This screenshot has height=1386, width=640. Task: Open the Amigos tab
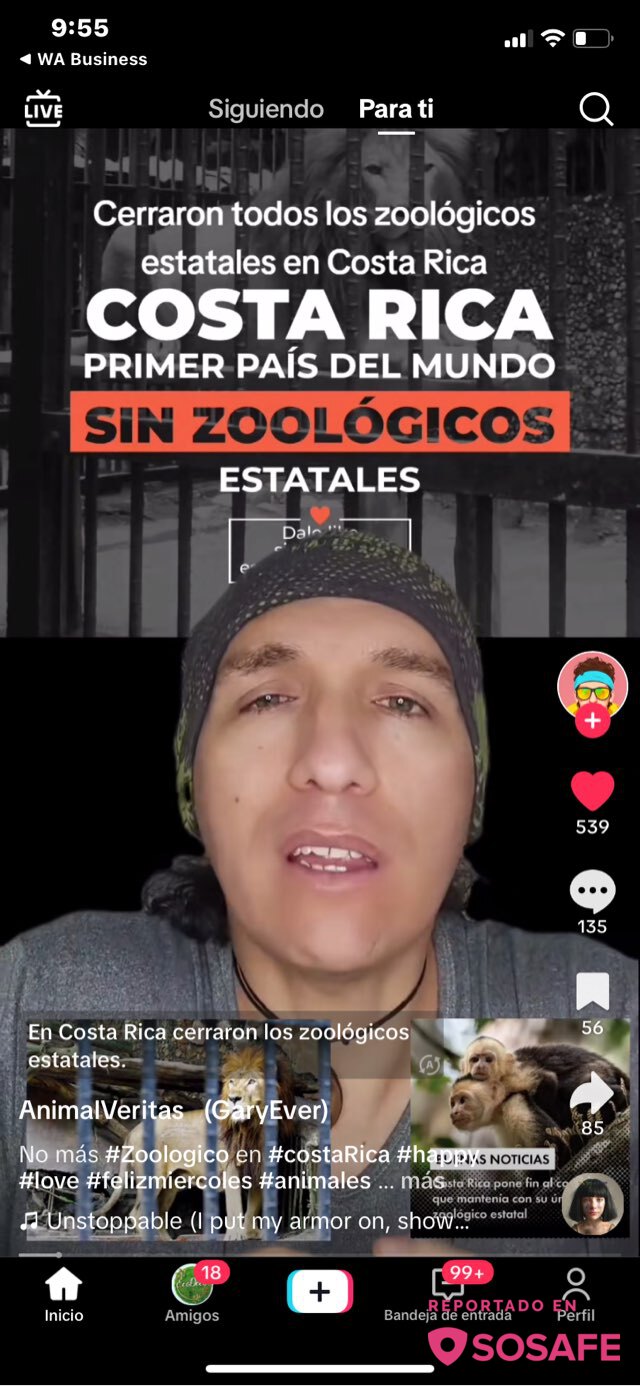[x=192, y=1295]
